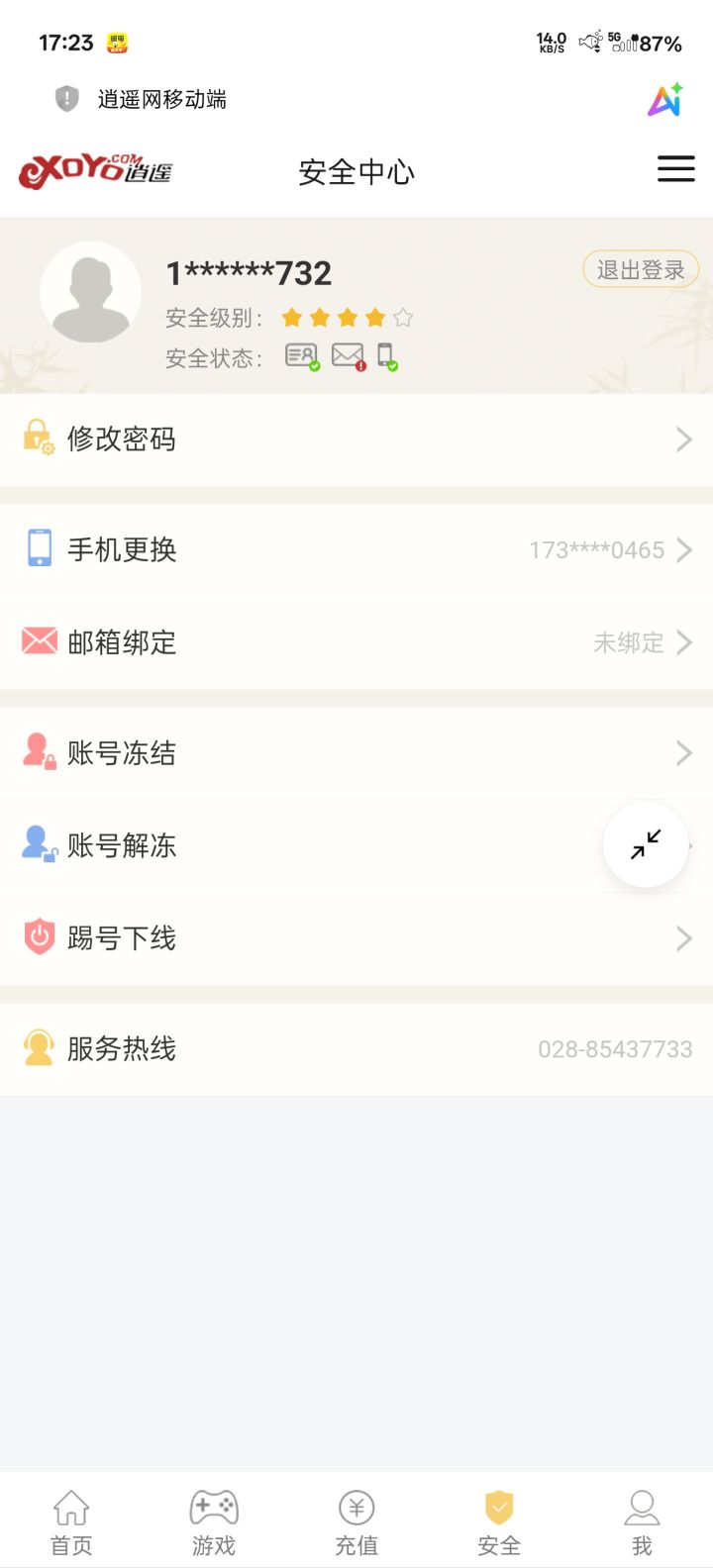Screen dimensions: 713x1568
Task: Tap the 退出登录 button
Action: (641, 268)
